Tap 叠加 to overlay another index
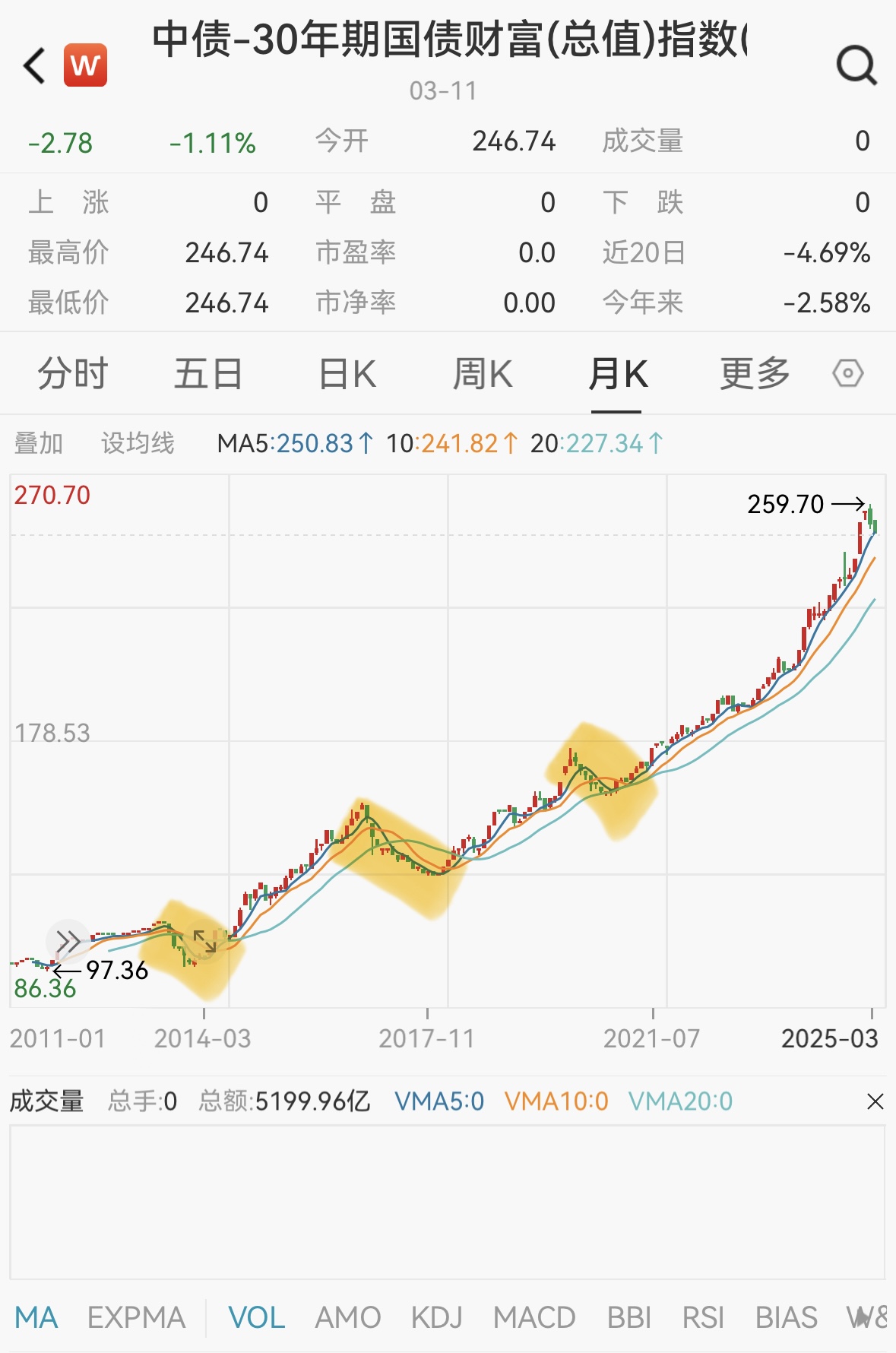The image size is (896, 1353). (x=39, y=443)
